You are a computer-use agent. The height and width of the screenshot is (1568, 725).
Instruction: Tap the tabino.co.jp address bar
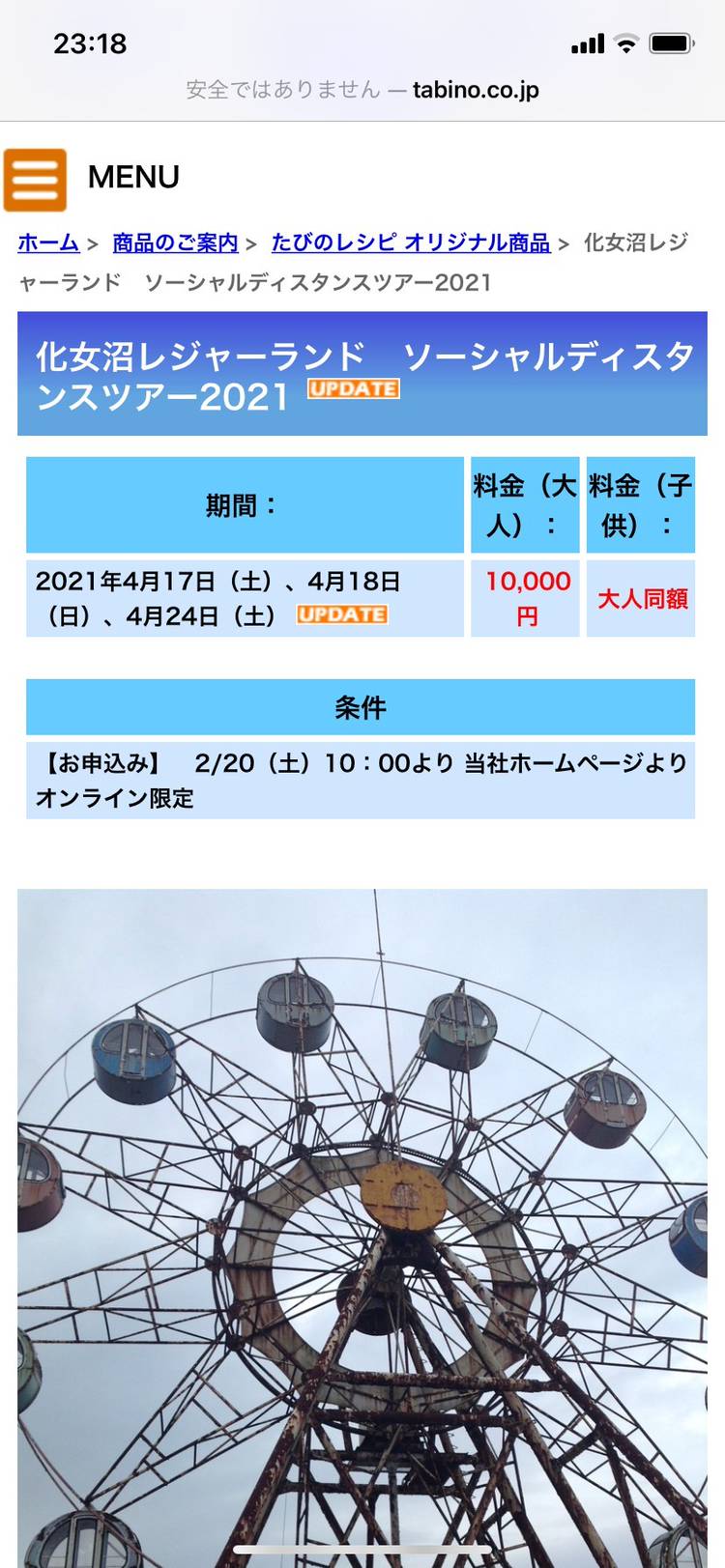[362, 90]
